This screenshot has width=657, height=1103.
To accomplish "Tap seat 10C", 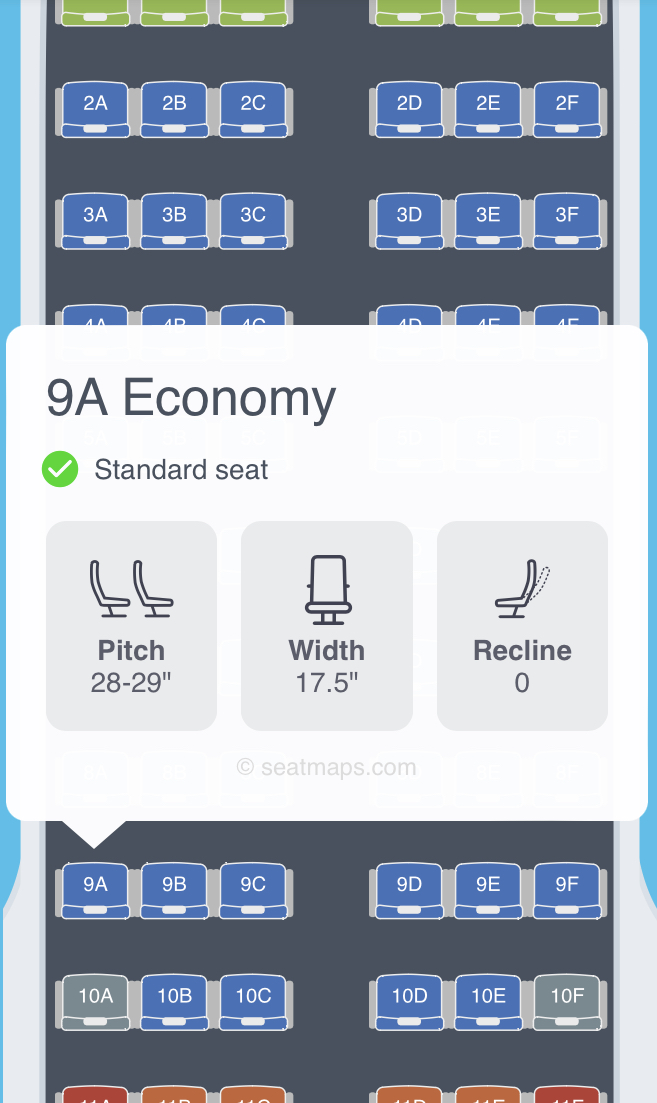I will click(x=253, y=1002).
